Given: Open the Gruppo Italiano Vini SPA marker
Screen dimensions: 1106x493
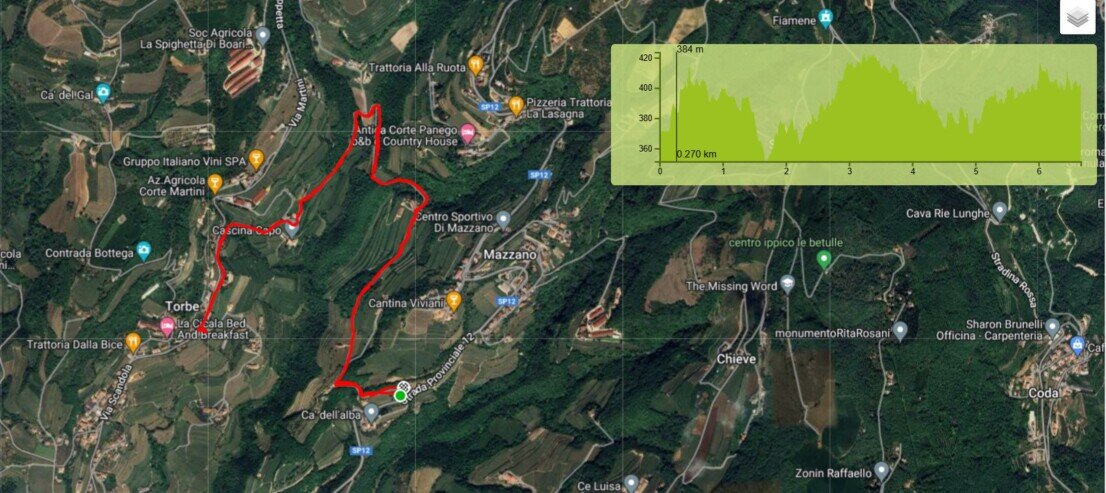Looking at the screenshot, I should [x=257, y=158].
